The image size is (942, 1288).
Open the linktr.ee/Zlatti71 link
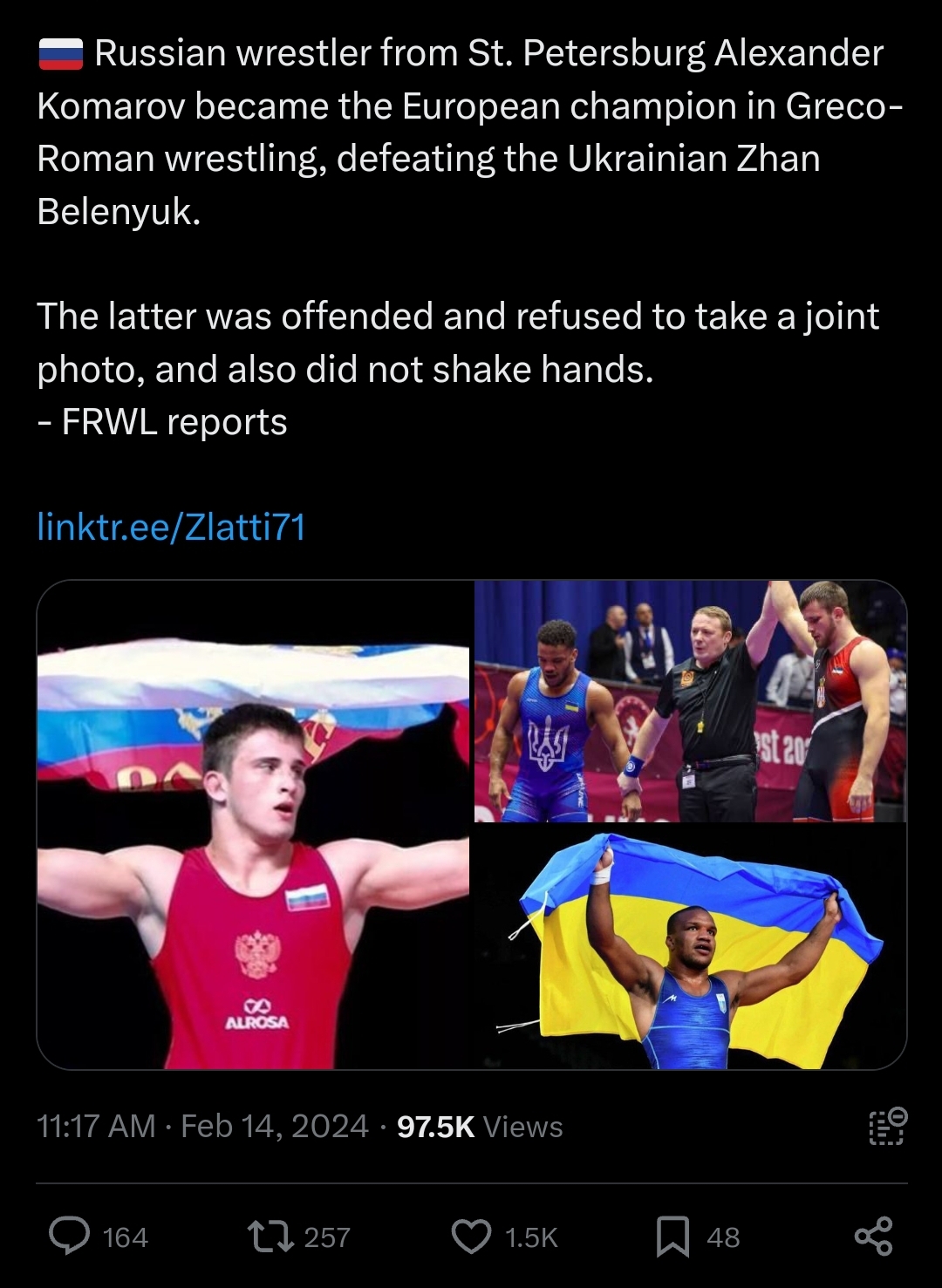171,527
